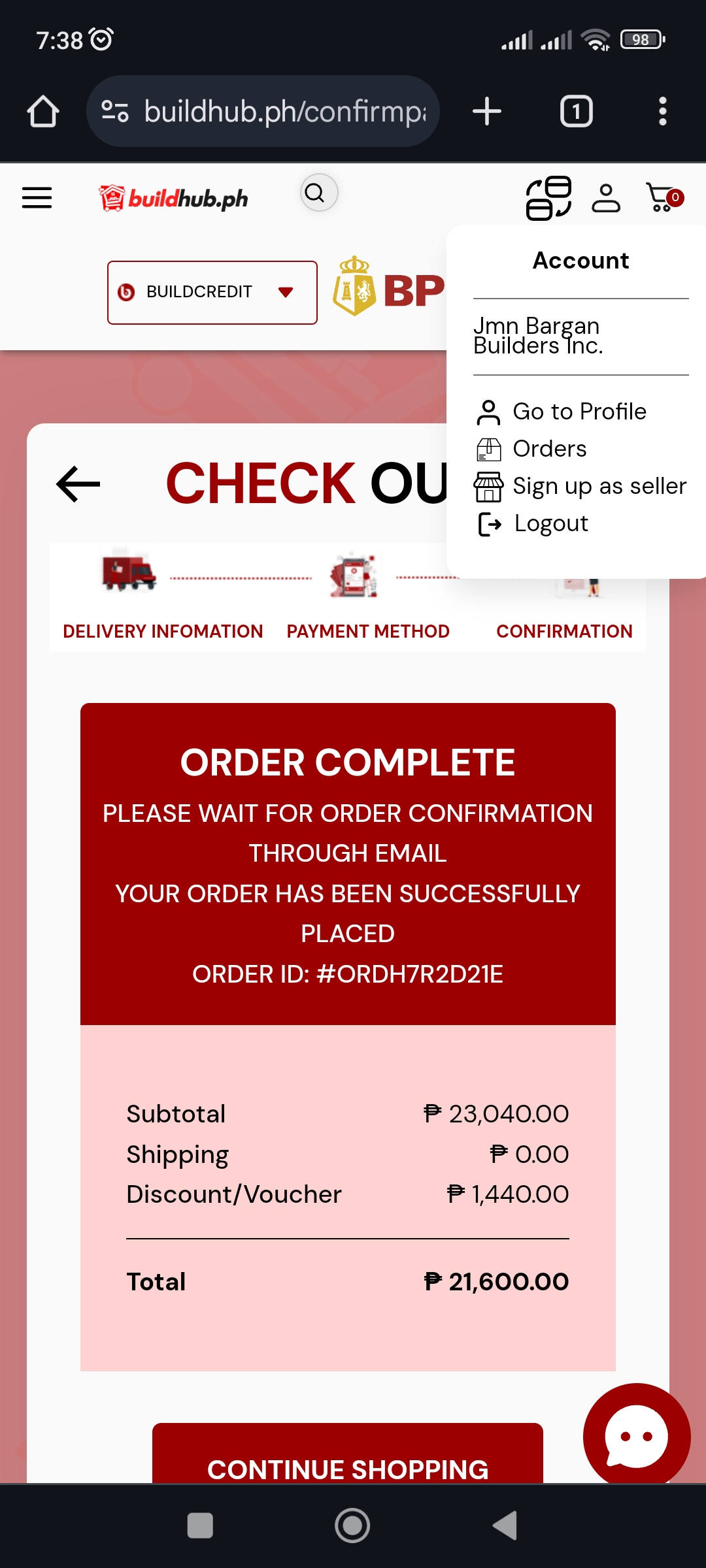
Task: Go to browser home page
Action: click(x=43, y=111)
